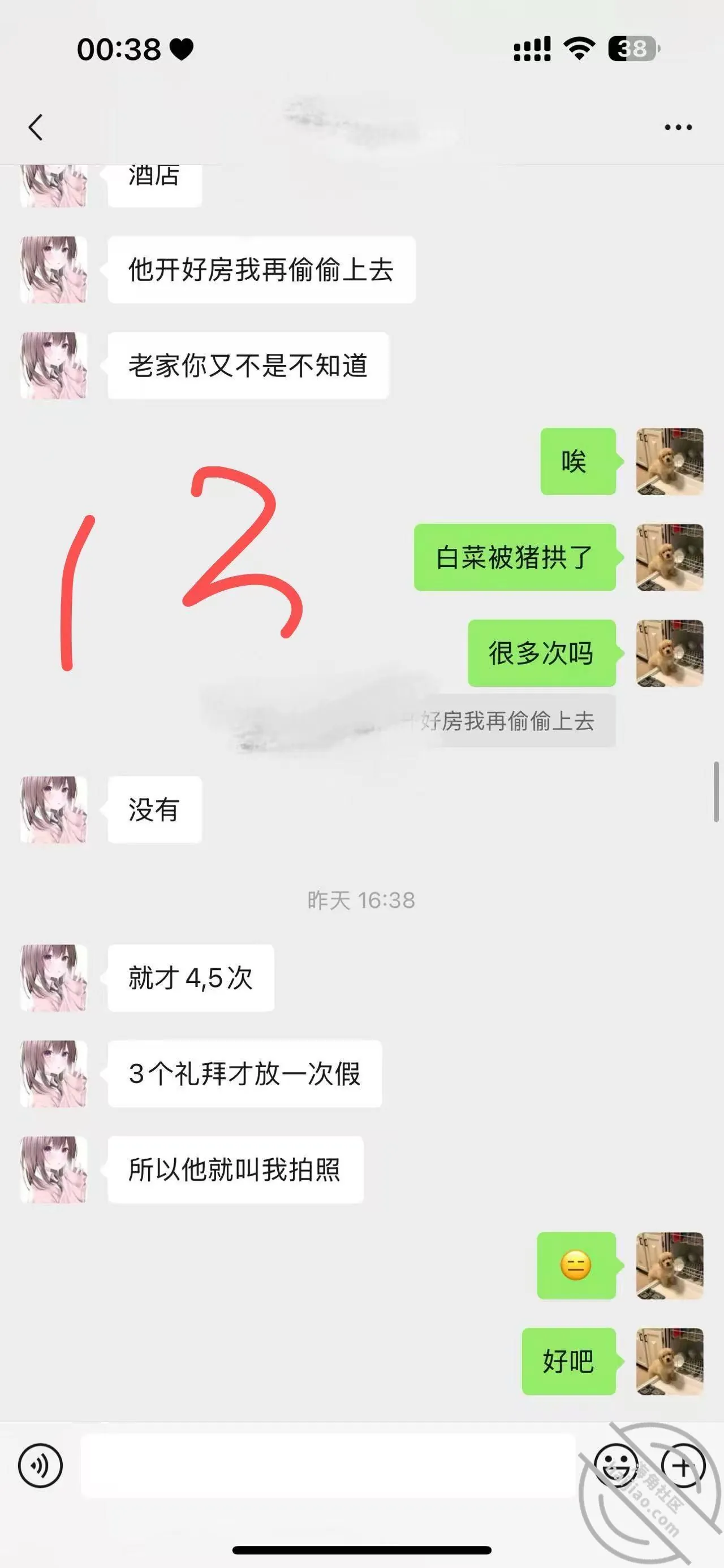724x1568 pixels.
Task: Go back to the chat list
Action: click(x=36, y=127)
